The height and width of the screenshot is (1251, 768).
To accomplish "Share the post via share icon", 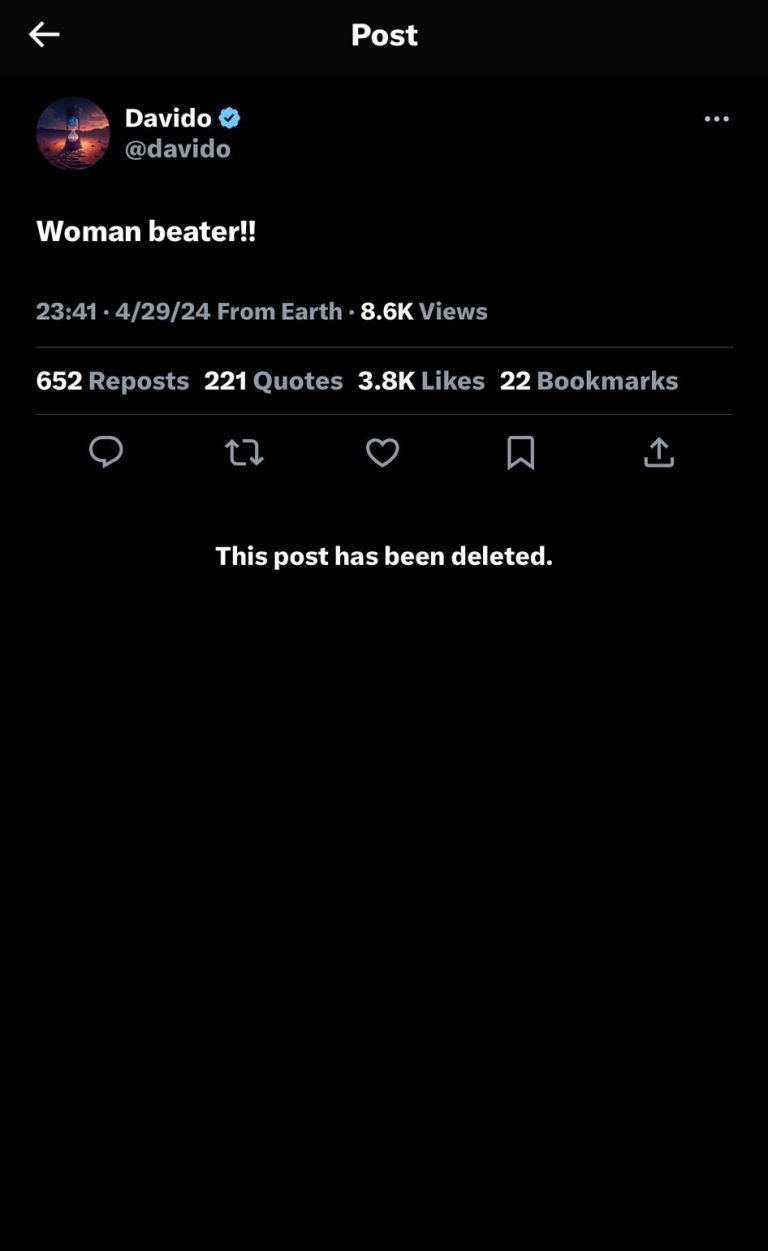I will click(x=658, y=453).
